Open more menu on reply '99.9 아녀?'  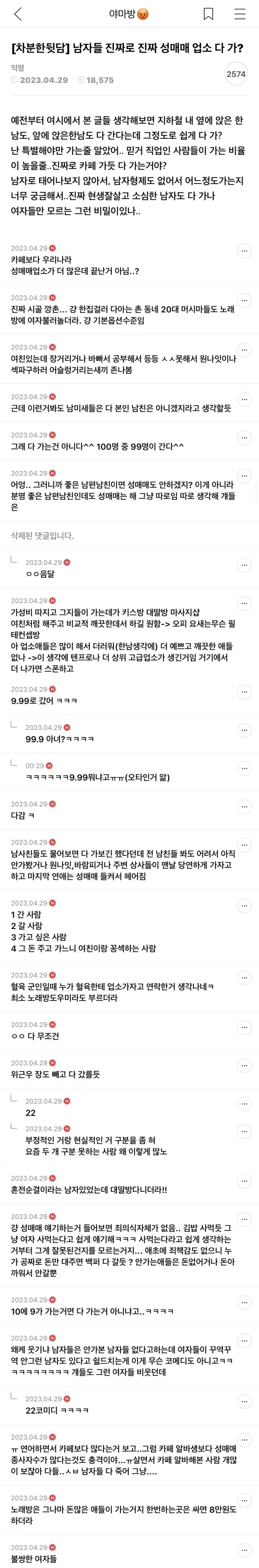(244, 730)
